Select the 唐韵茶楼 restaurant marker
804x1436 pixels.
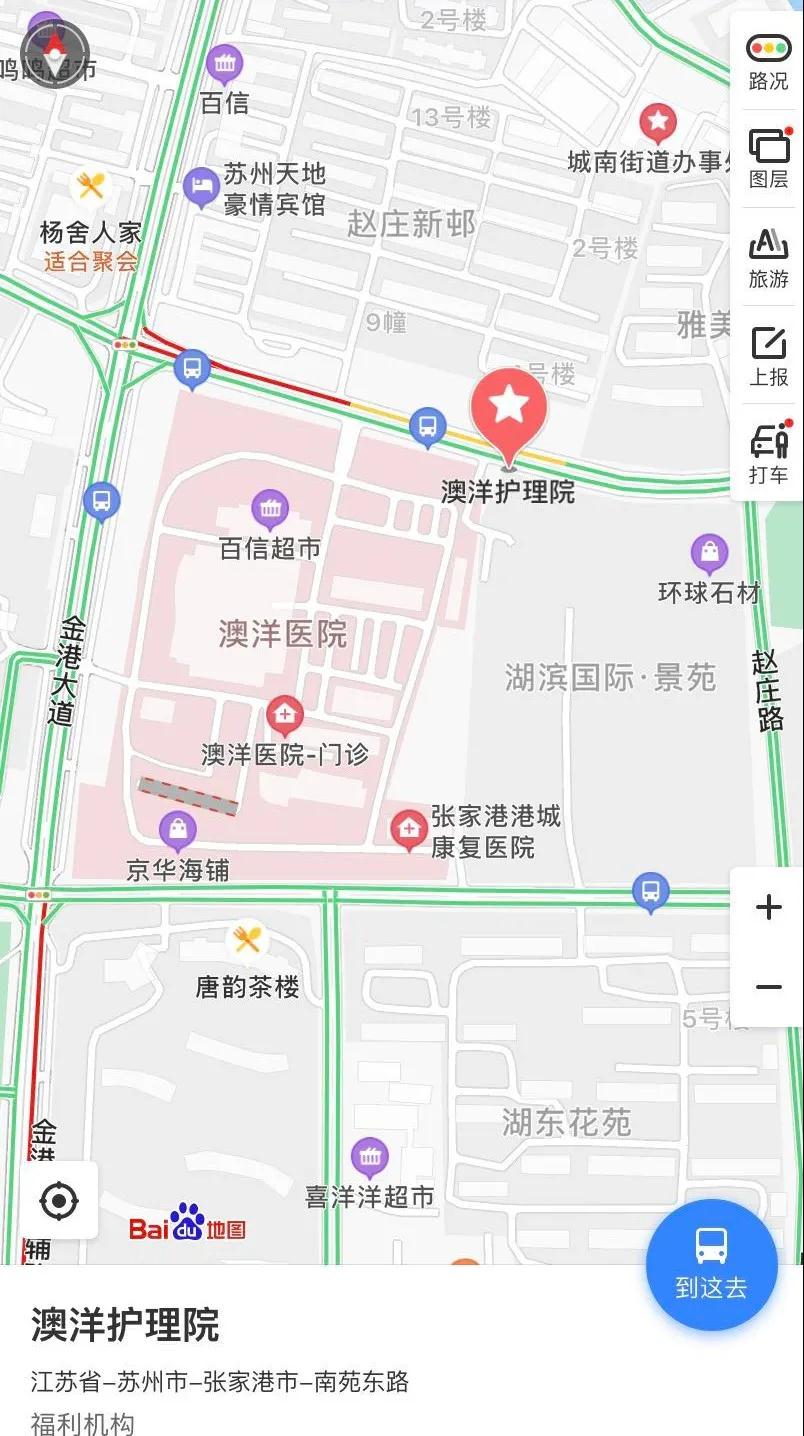(247, 940)
